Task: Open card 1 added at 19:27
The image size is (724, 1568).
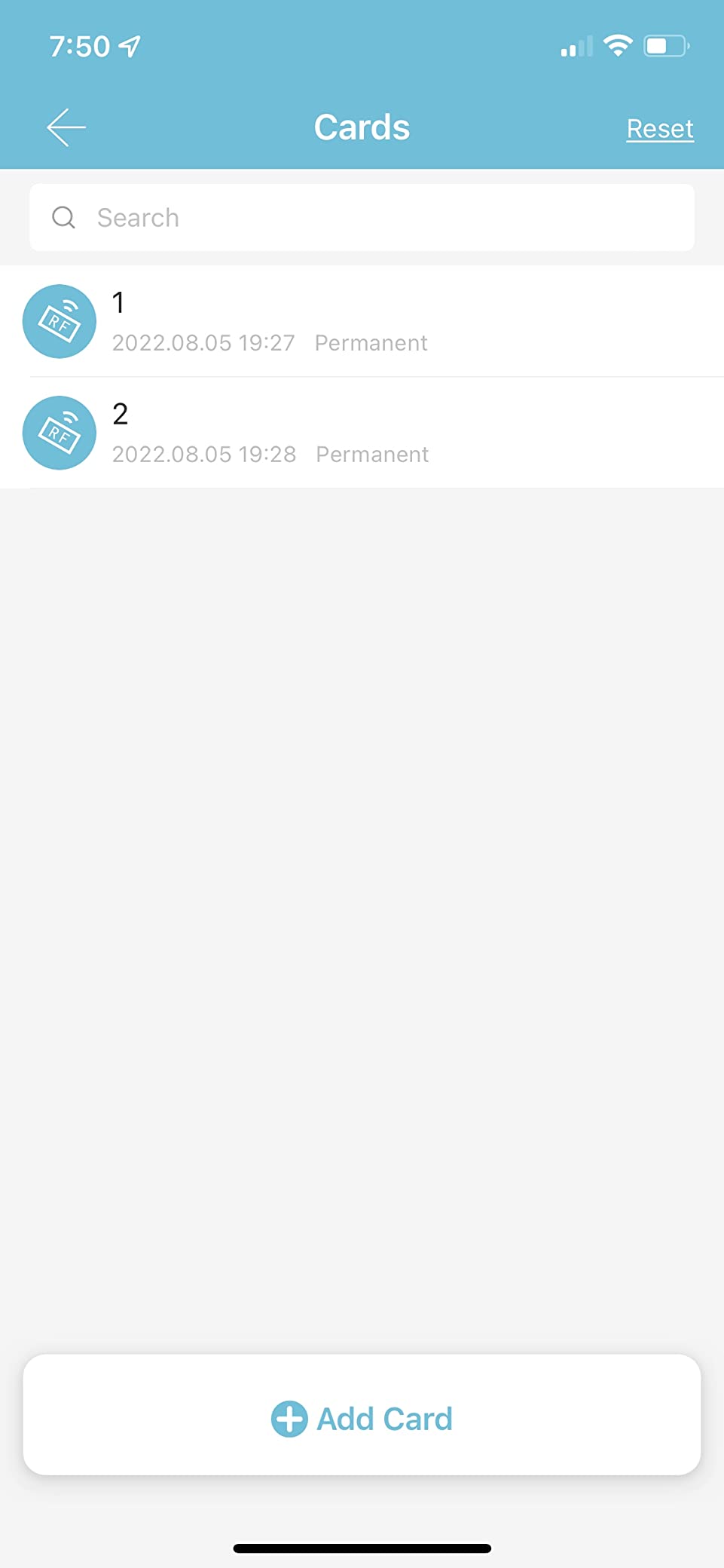Action: (x=362, y=321)
